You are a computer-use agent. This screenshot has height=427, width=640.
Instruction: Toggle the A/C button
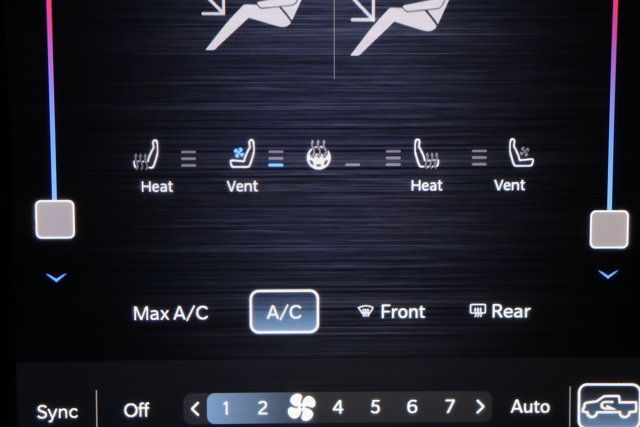[284, 312]
